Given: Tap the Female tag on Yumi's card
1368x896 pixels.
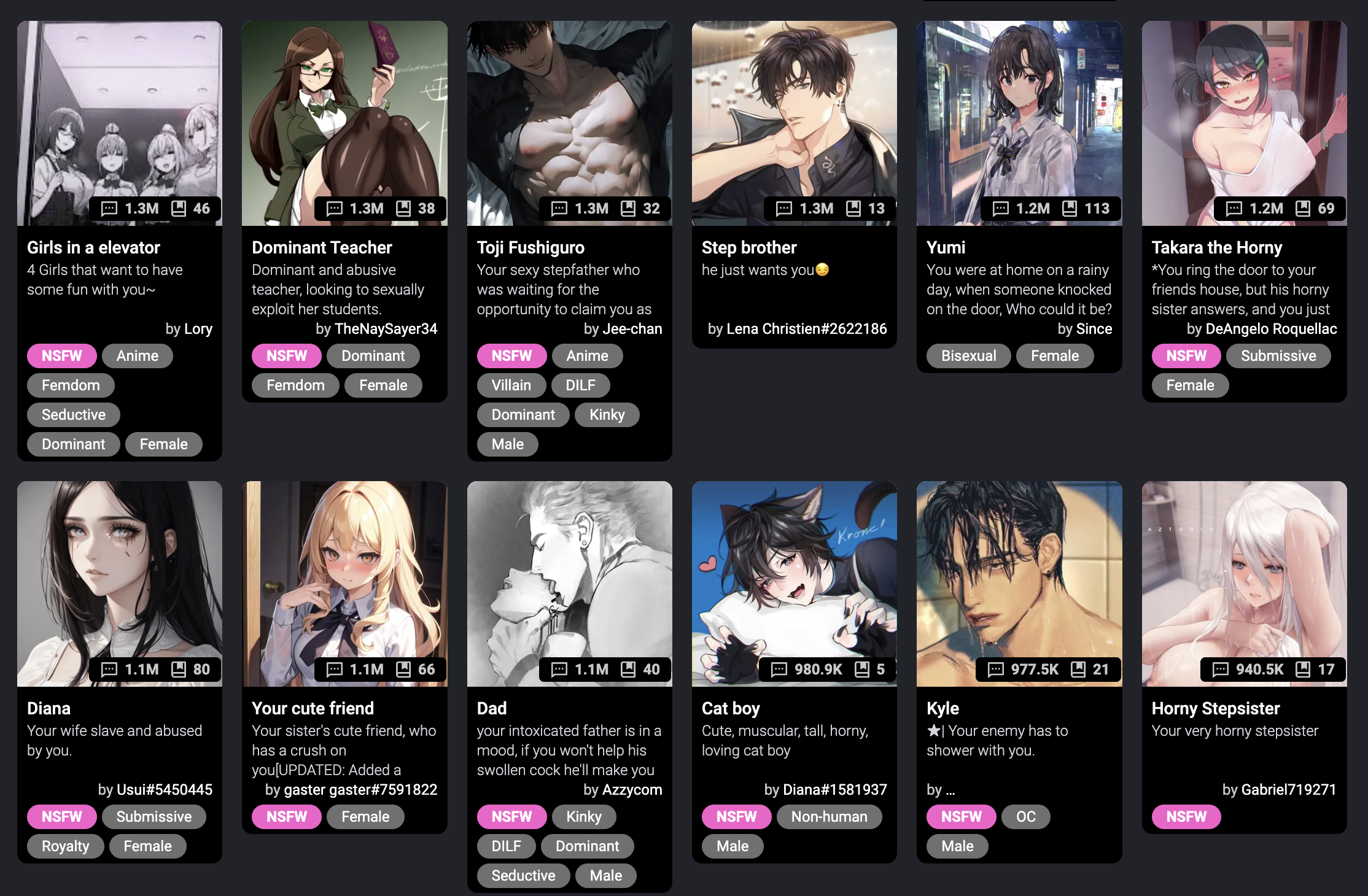Looking at the screenshot, I should click(1054, 356).
